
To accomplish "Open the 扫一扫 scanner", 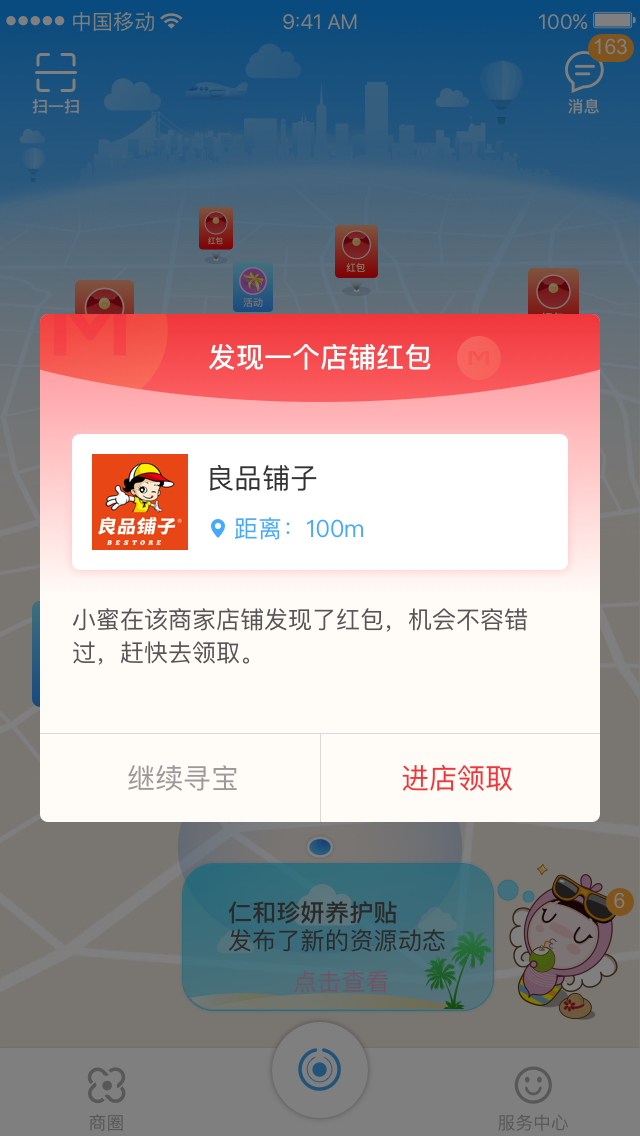I will 56,83.
